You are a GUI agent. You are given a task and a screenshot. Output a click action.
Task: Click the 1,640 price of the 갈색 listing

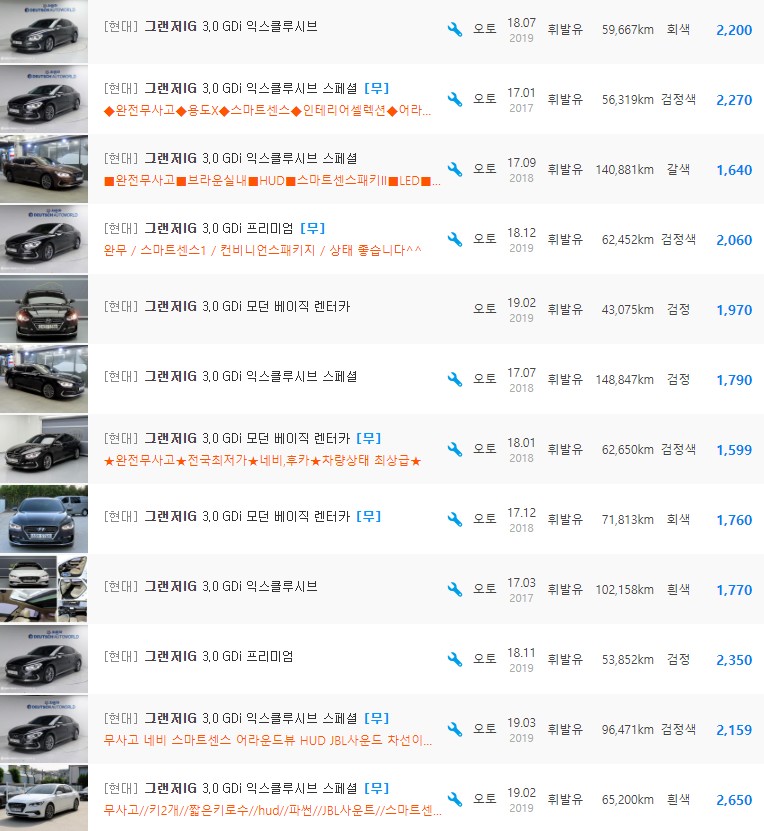tap(733, 169)
